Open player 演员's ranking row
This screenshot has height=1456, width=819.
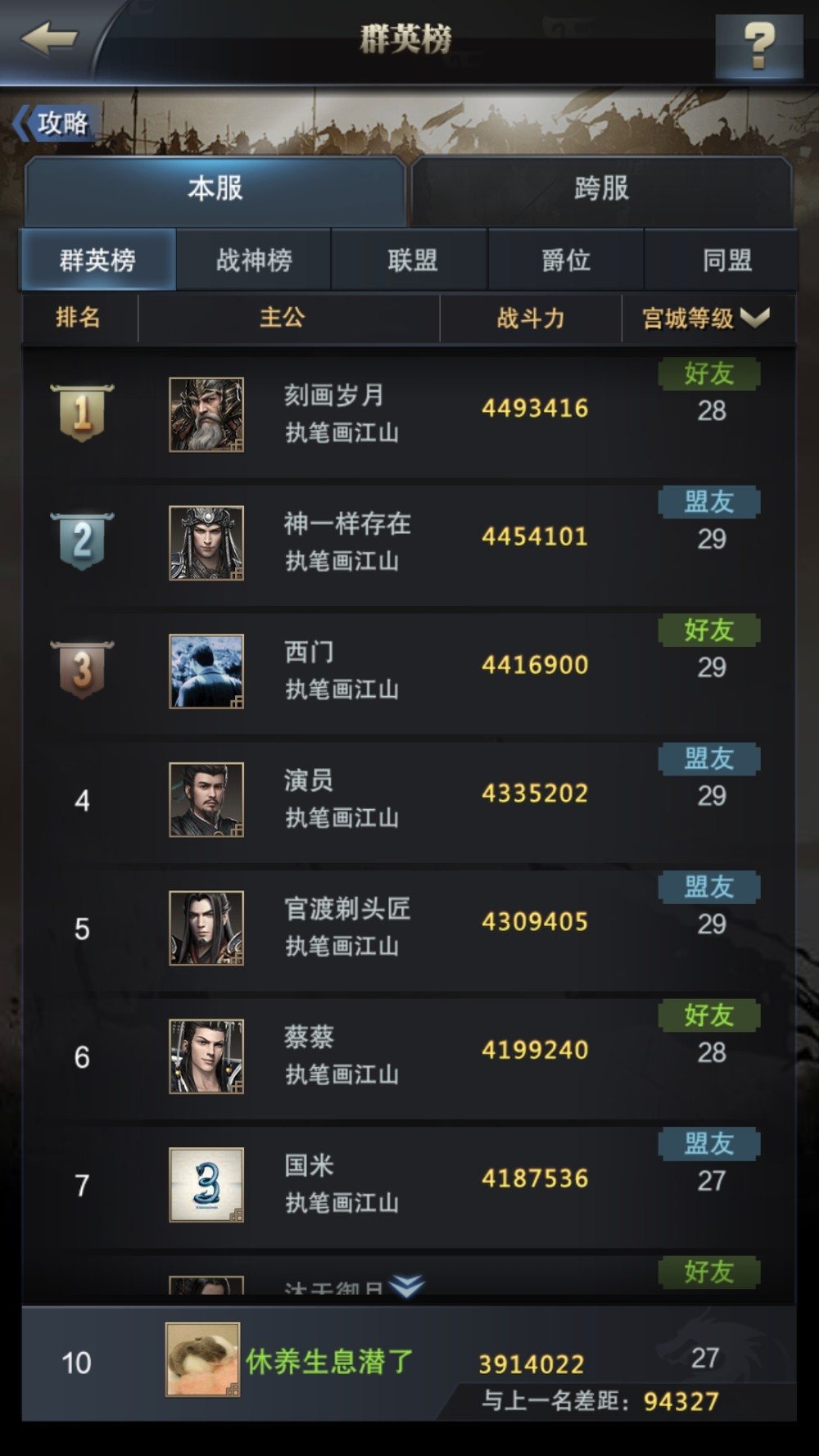point(409,799)
